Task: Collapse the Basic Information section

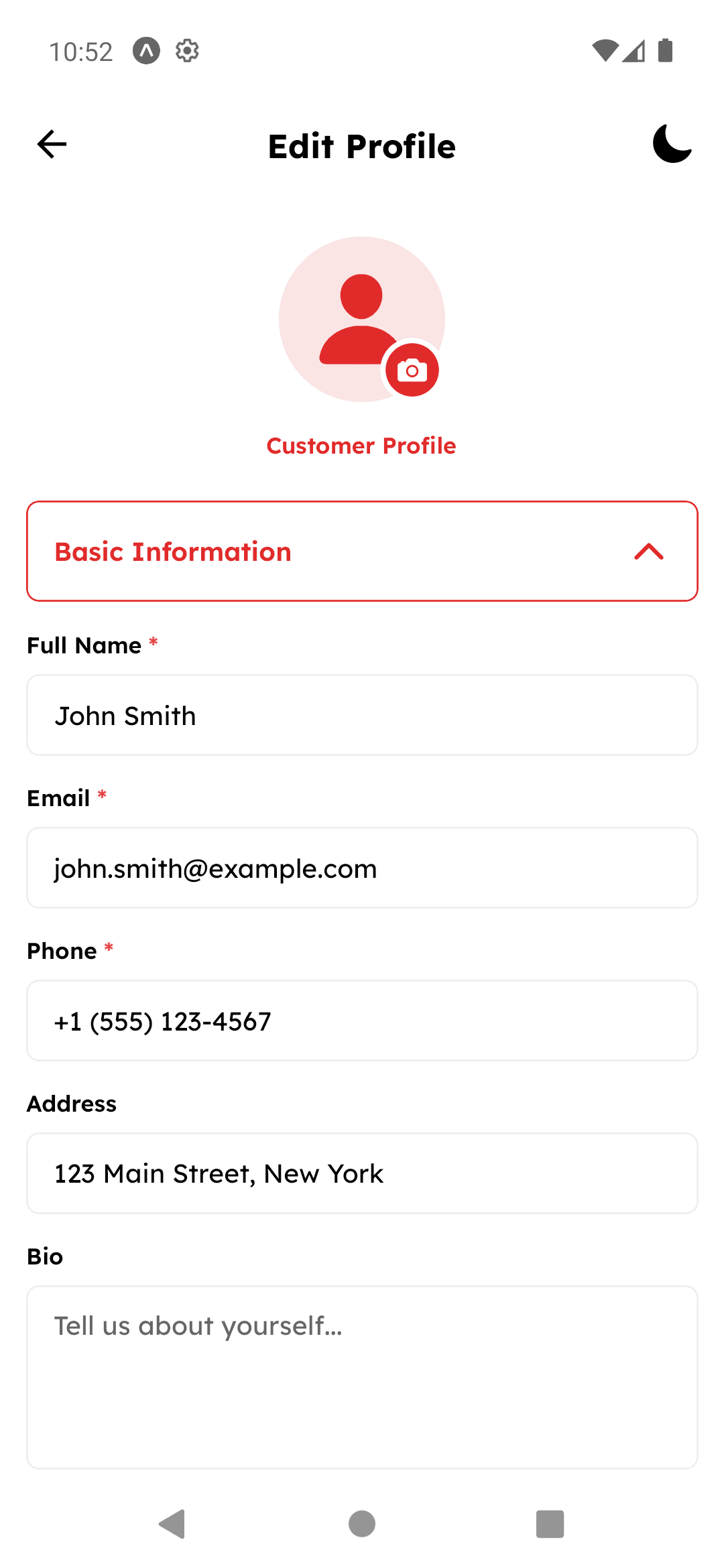Action: [x=648, y=551]
